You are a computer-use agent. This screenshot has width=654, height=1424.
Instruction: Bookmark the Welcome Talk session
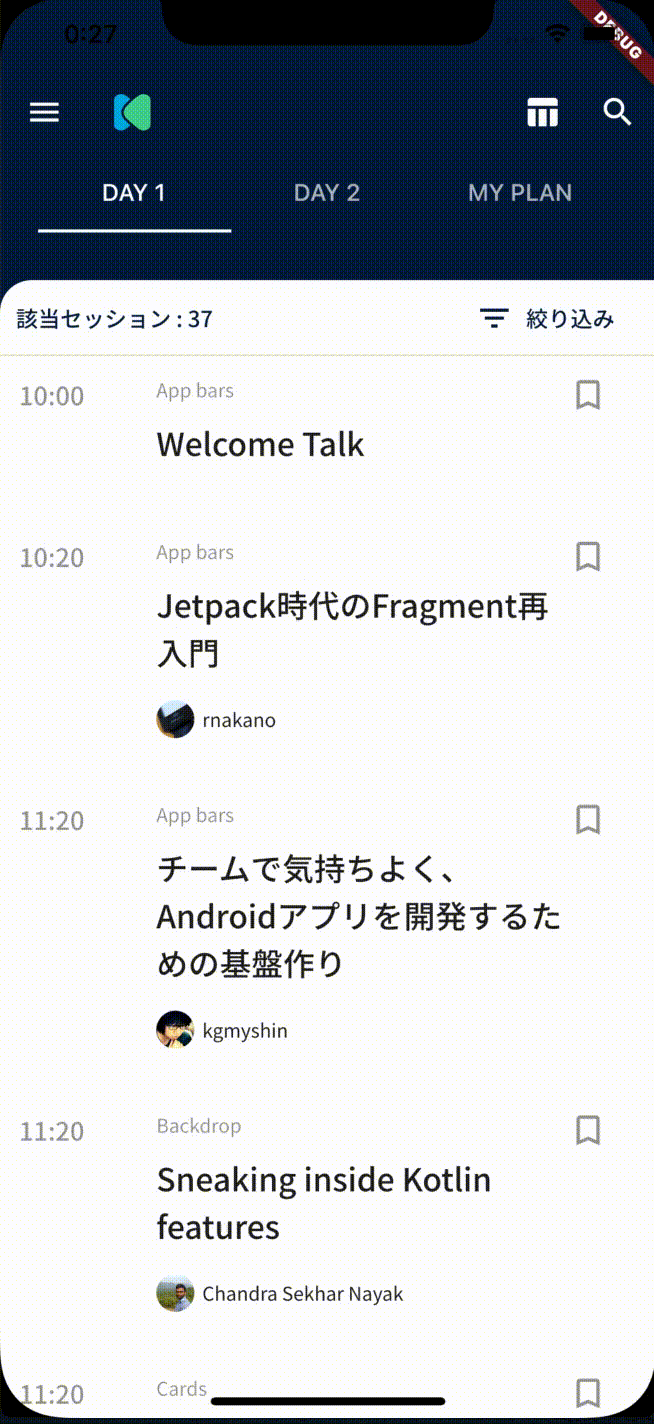tap(588, 395)
